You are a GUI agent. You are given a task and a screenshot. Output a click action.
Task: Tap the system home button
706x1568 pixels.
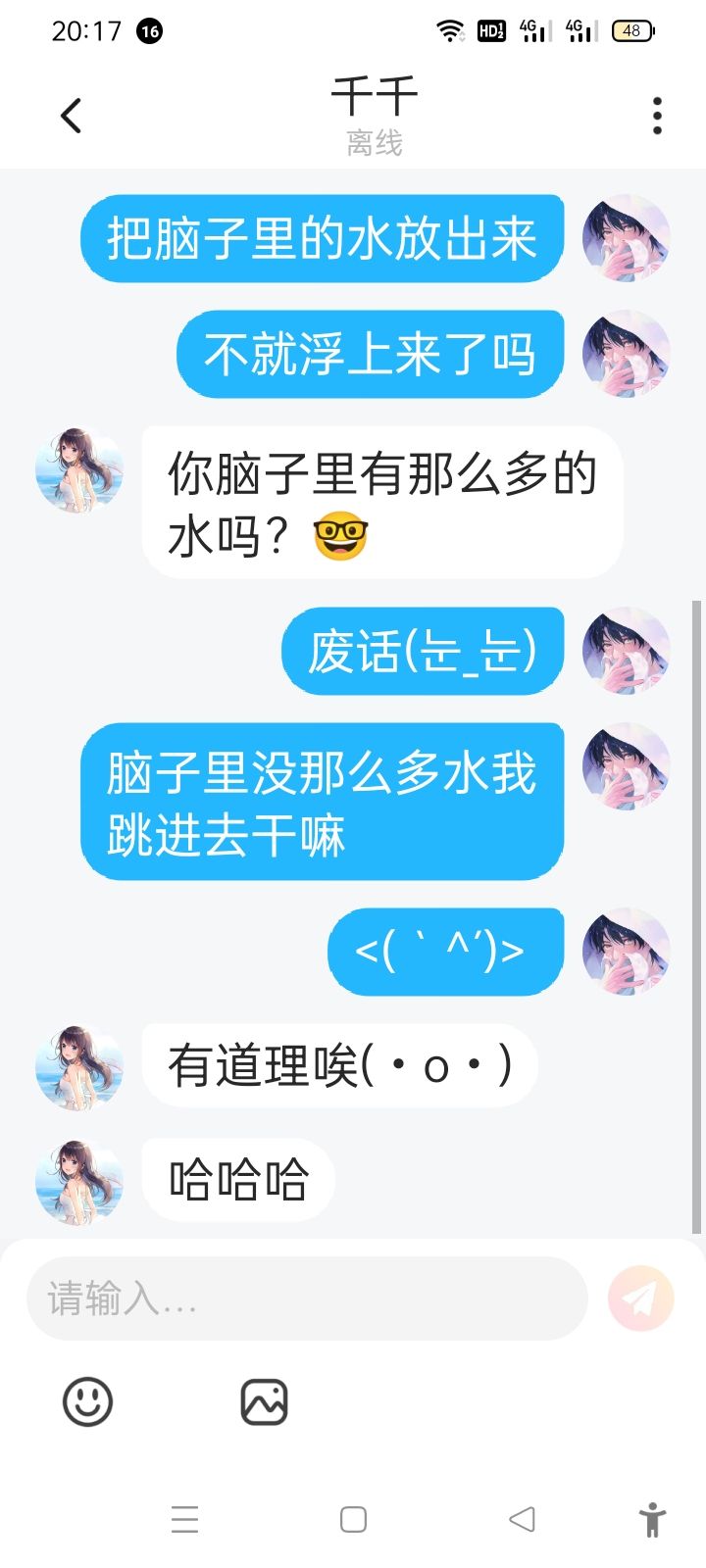(353, 1520)
